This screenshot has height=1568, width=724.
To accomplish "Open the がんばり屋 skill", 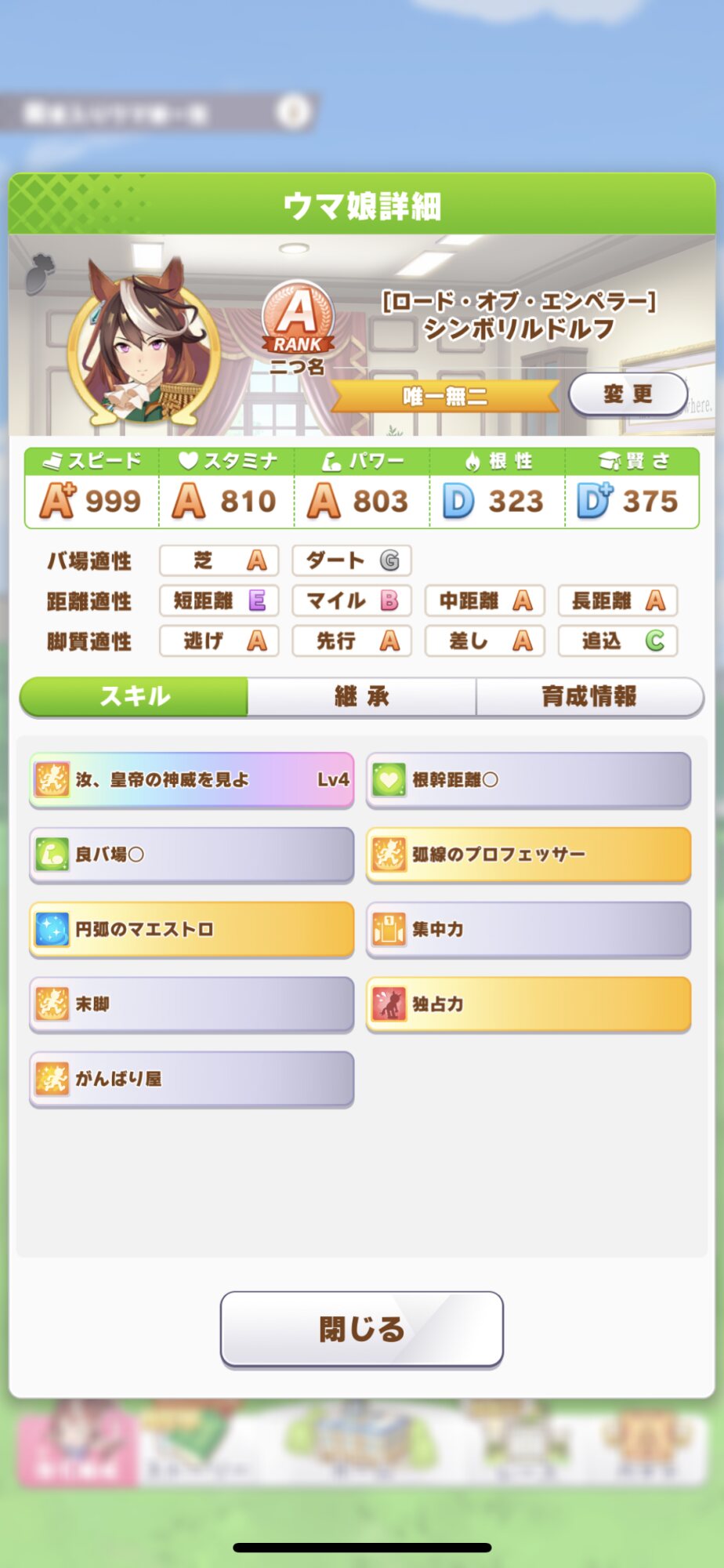I will point(192,1079).
